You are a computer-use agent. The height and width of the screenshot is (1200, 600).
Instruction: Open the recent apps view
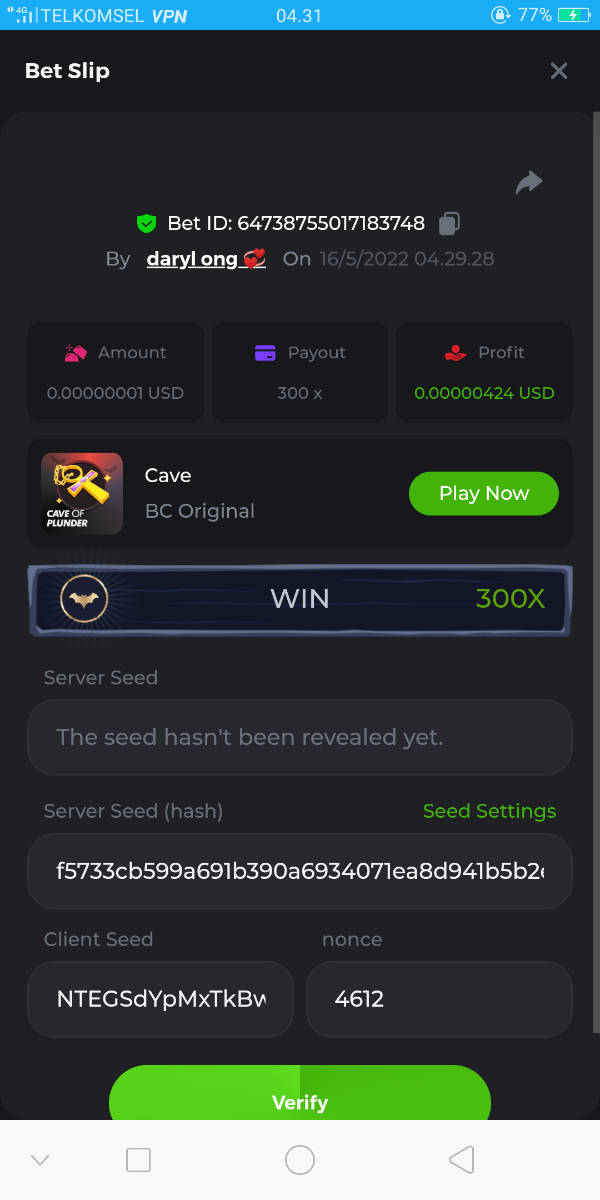coord(138,1160)
